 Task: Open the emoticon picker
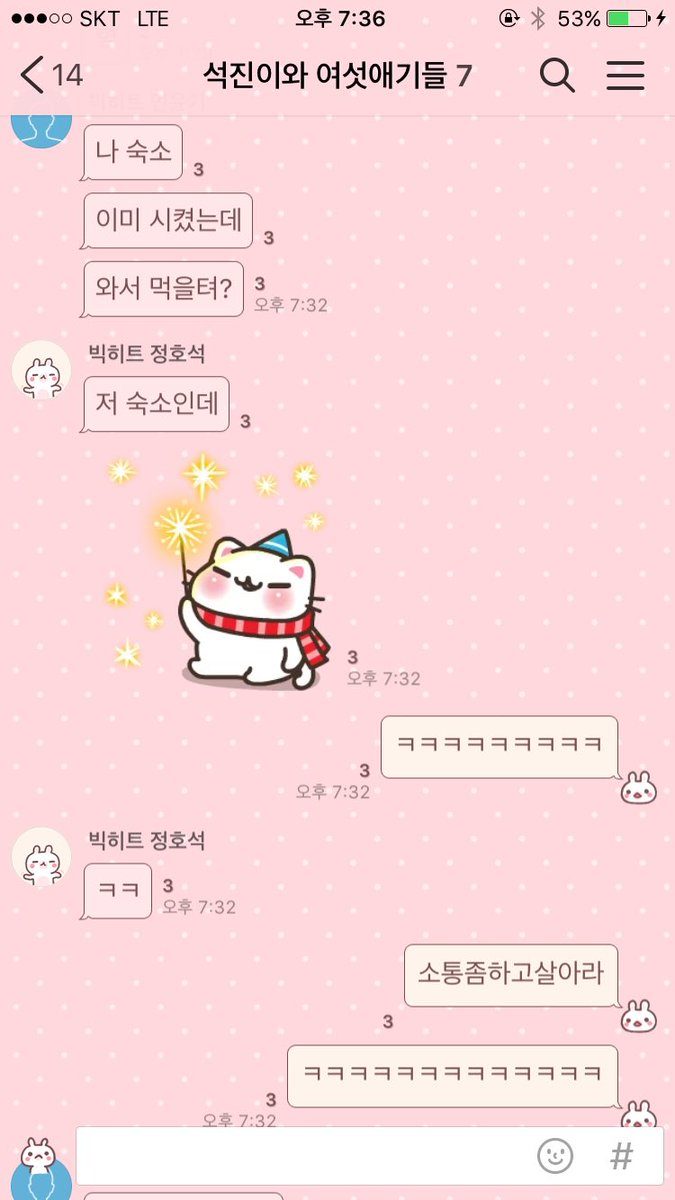pos(555,1157)
